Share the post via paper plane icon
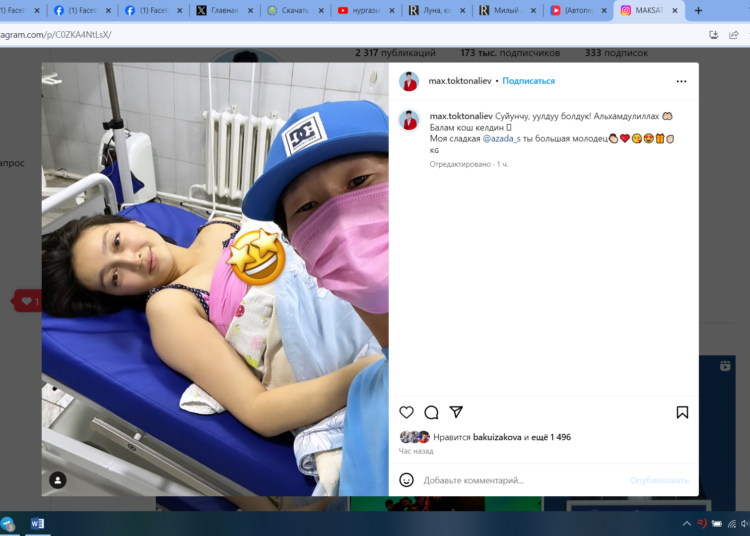Image resolution: width=750 pixels, height=536 pixels. click(456, 412)
